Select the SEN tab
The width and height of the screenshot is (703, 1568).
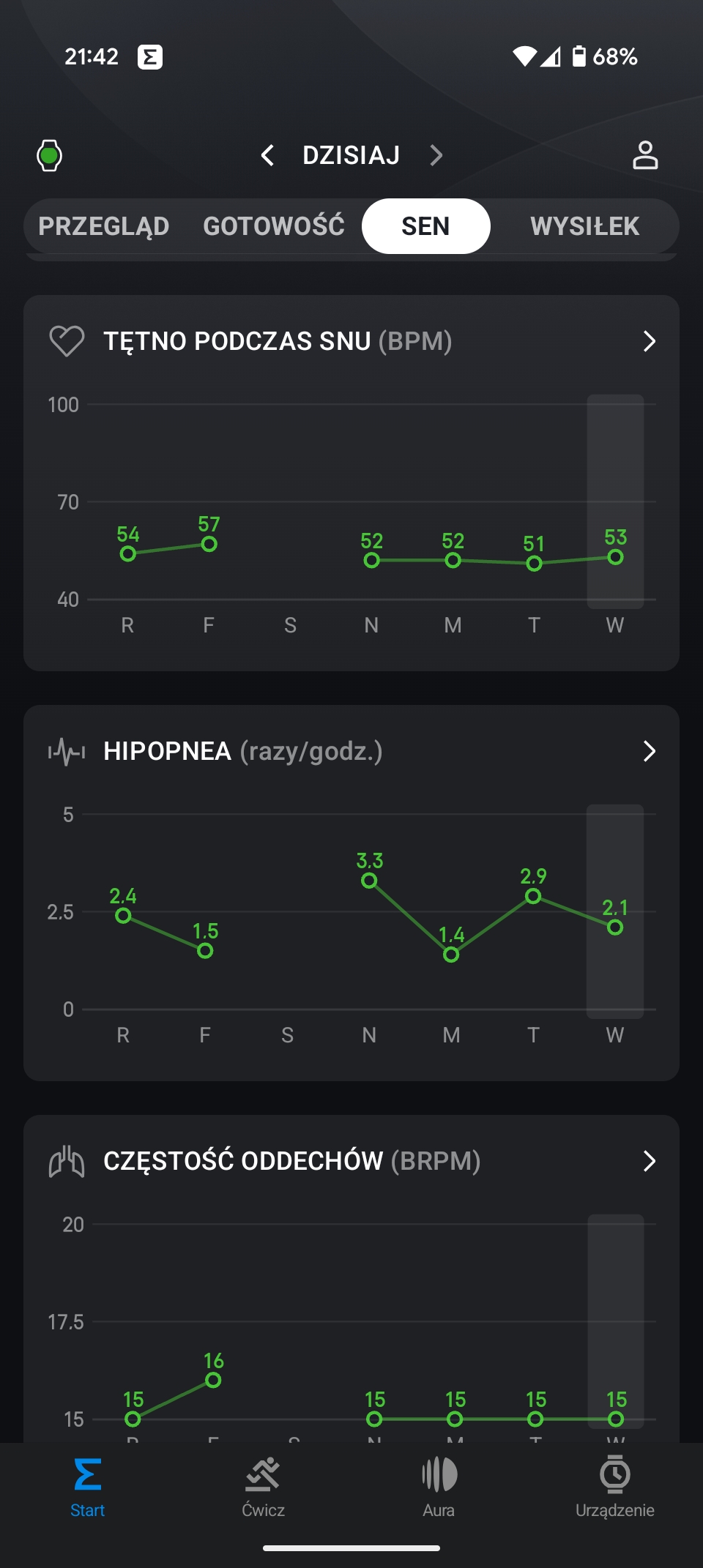click(x=425, y=226)
